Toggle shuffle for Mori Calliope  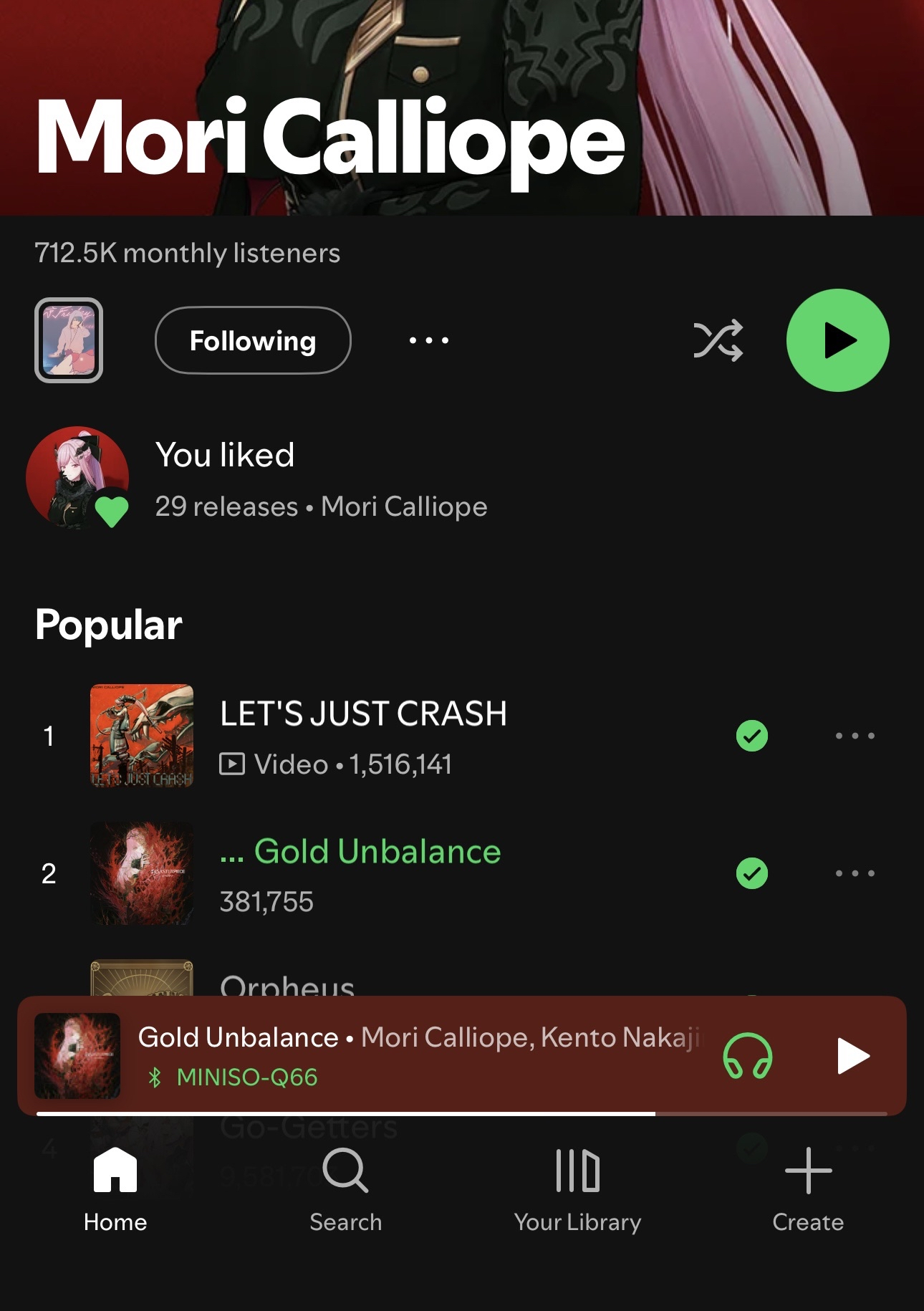click(x=718, y=340)
